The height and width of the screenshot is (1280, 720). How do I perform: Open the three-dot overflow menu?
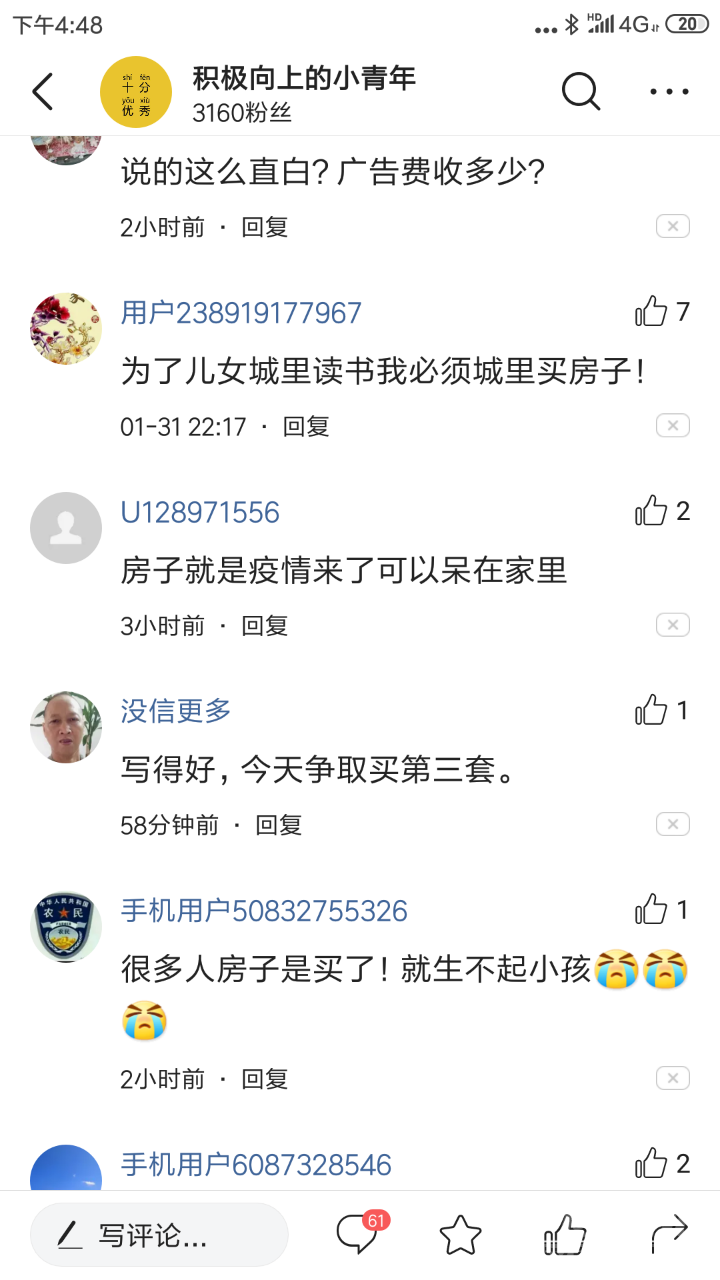coord(669,92)
